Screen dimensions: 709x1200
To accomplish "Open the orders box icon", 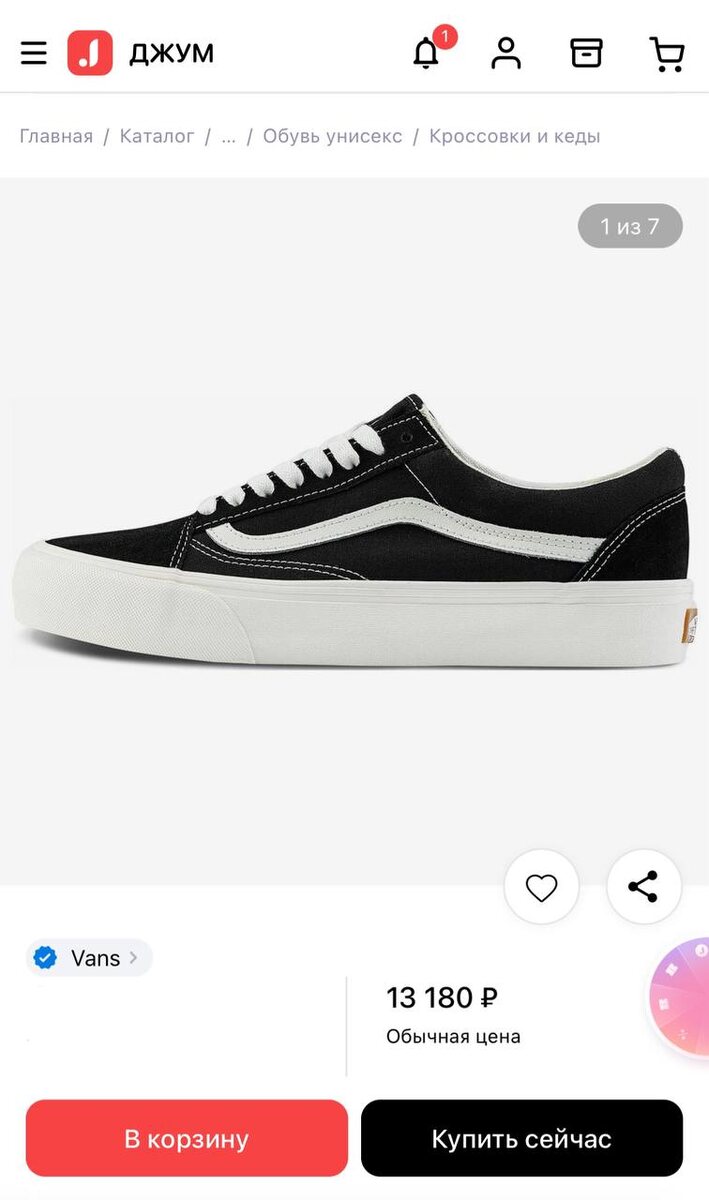I will pyautogui.click(x=587, y=53).
